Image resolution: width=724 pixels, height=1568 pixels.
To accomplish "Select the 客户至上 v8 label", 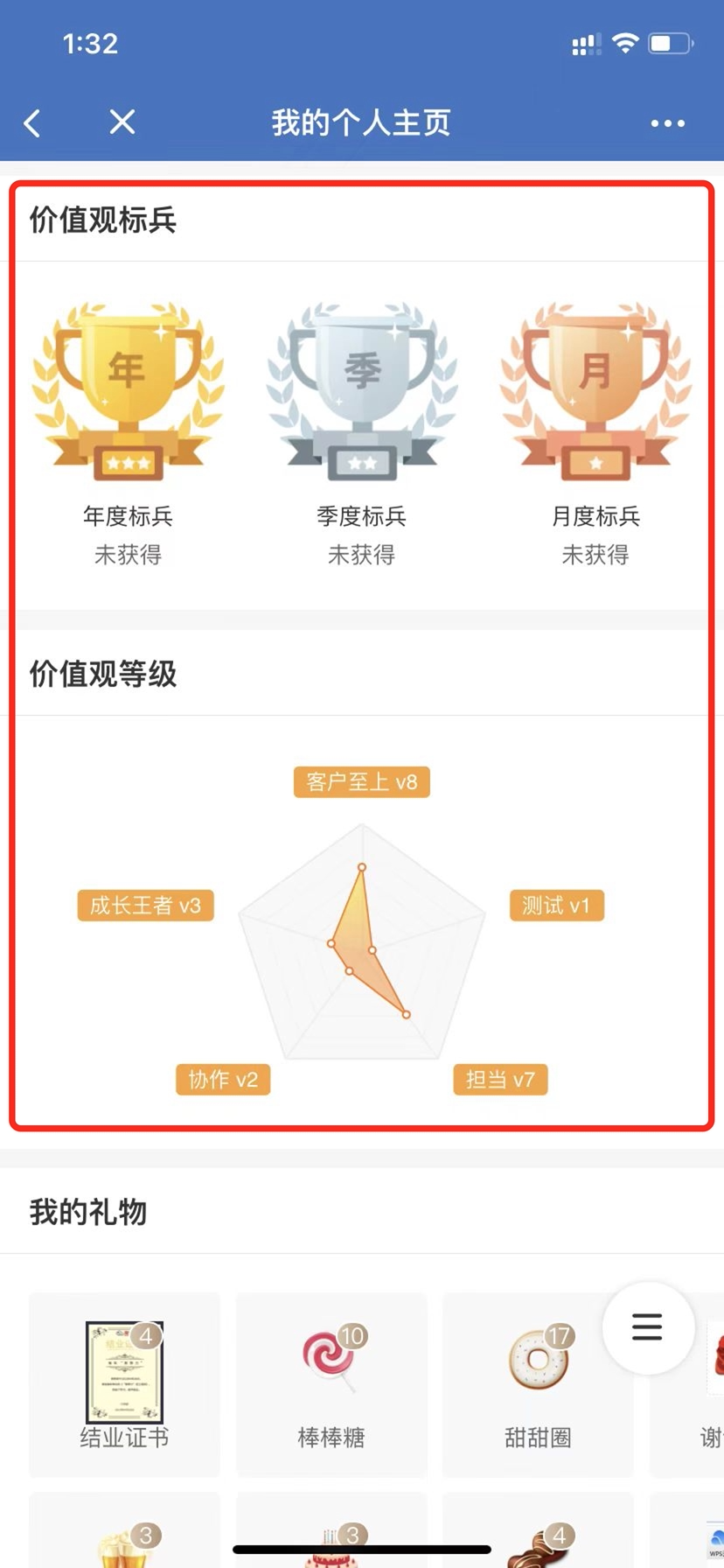I will 361,781.
